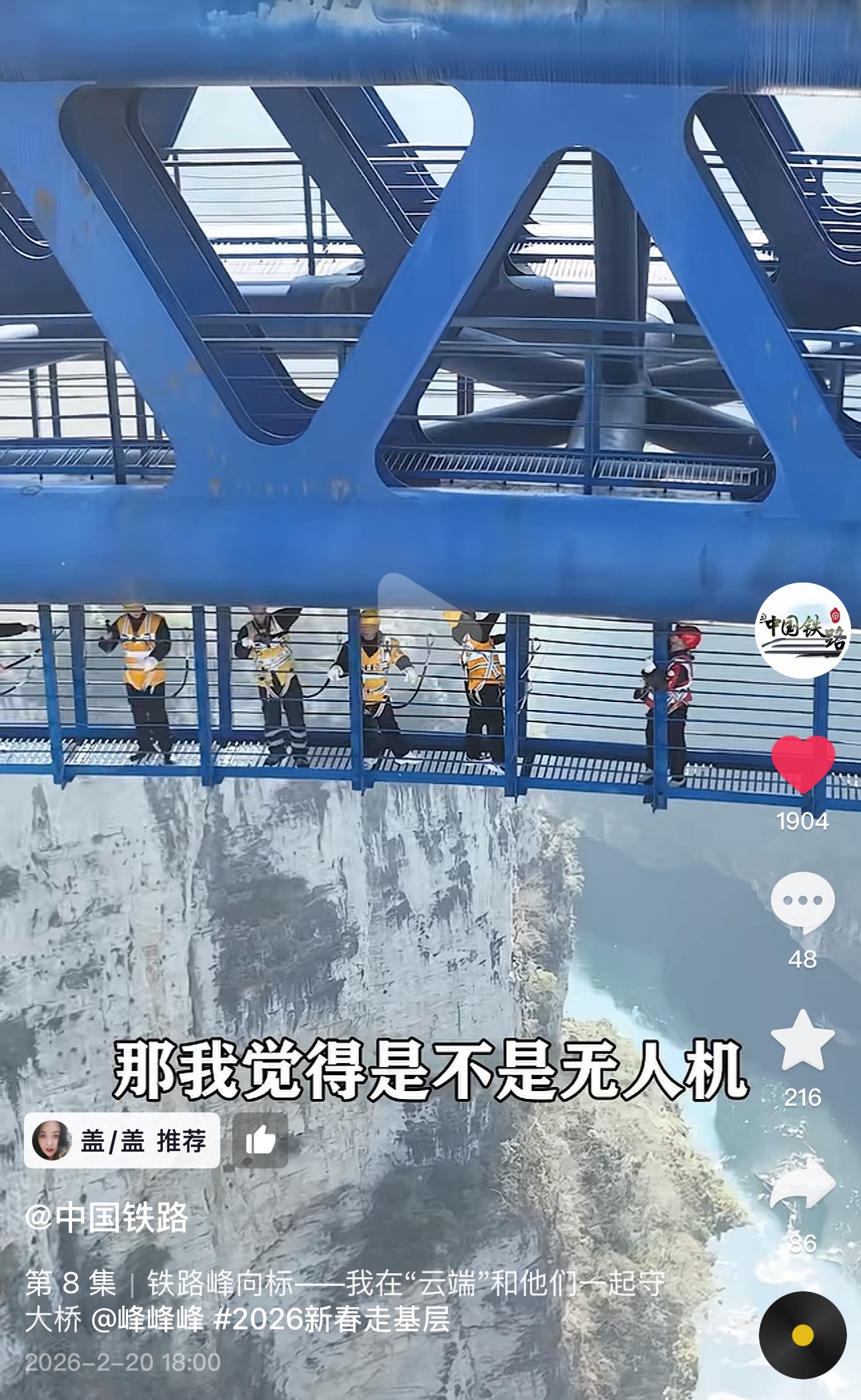861x1400 pixels.
Task: Open the 盖/盖 推荐 recommendation chip
Action: (122, 1140)
